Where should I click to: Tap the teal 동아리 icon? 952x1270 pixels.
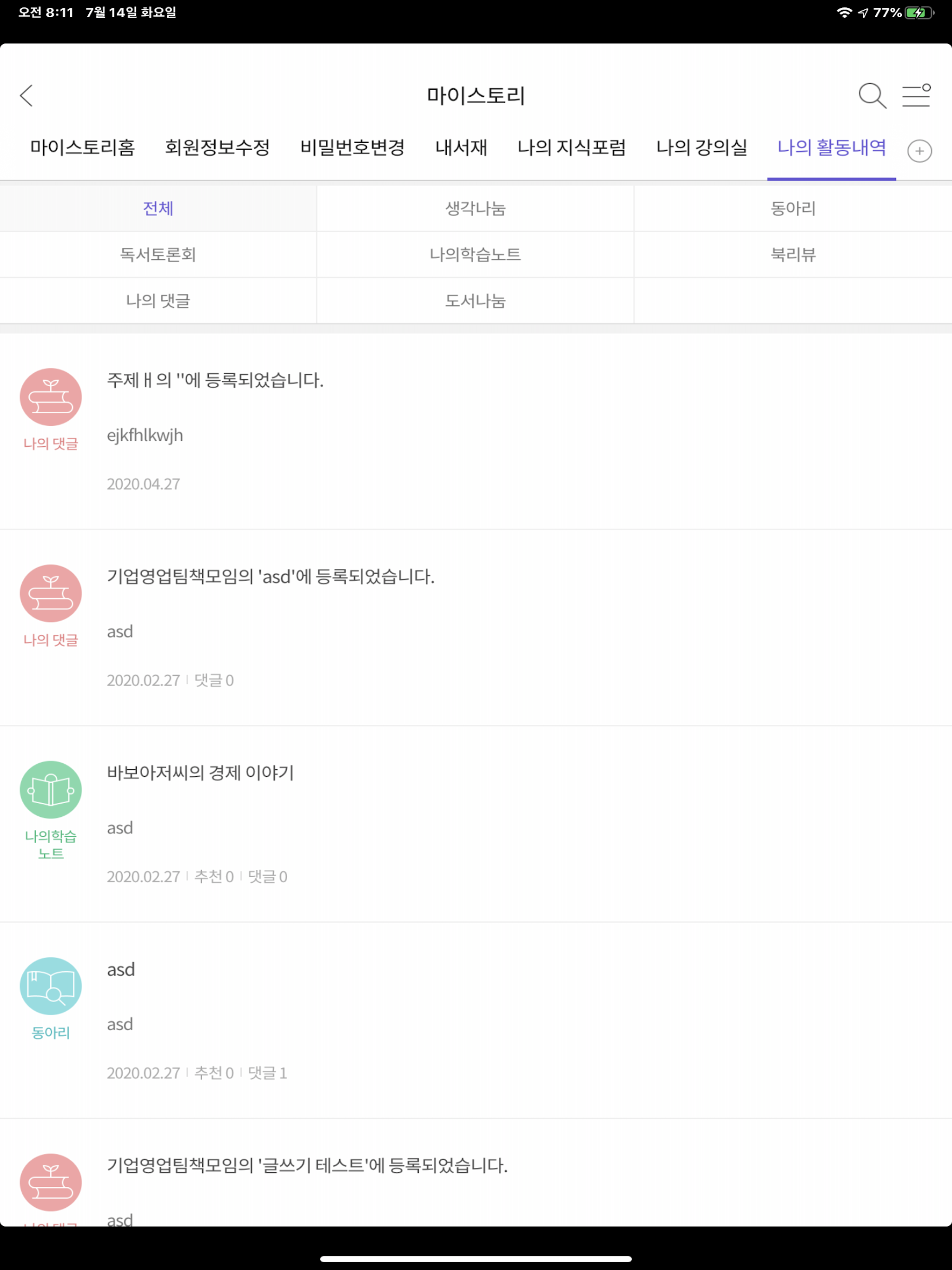(51, 986)
